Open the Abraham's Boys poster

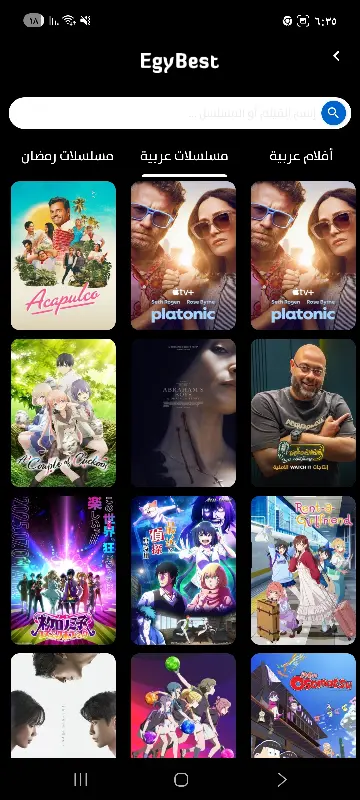[x=184, y=413]
